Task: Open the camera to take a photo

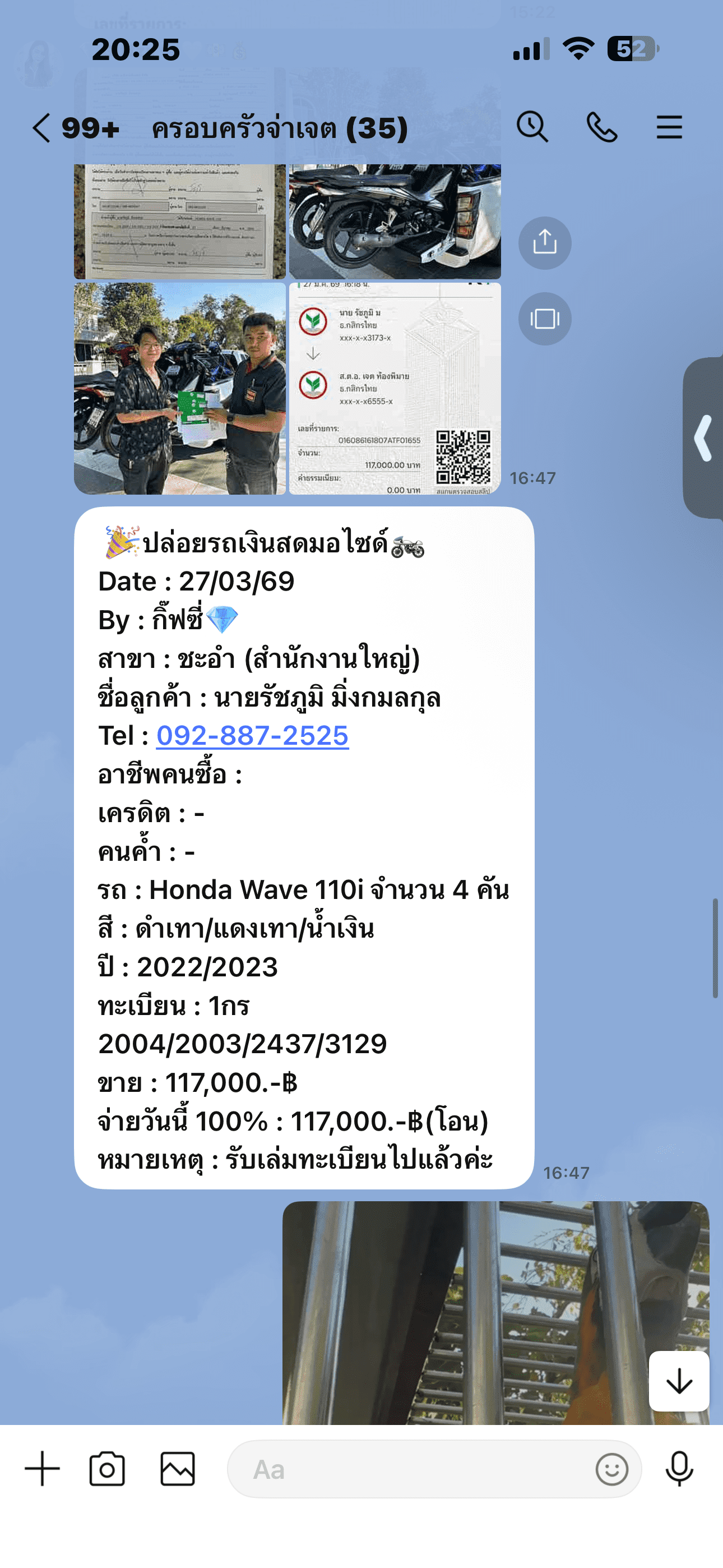Action: tap(107, 1469)
